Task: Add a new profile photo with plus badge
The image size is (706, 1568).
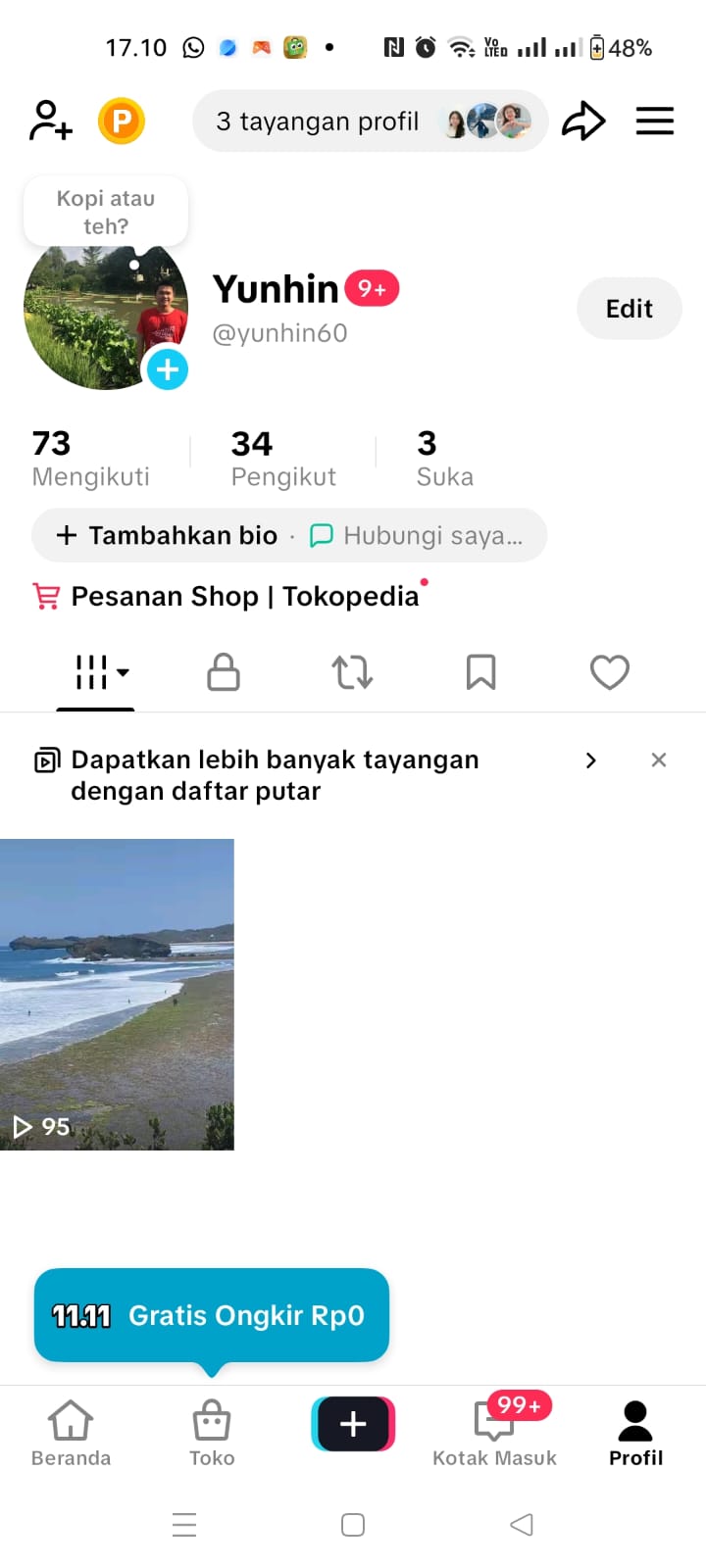Action: [168, 369]
